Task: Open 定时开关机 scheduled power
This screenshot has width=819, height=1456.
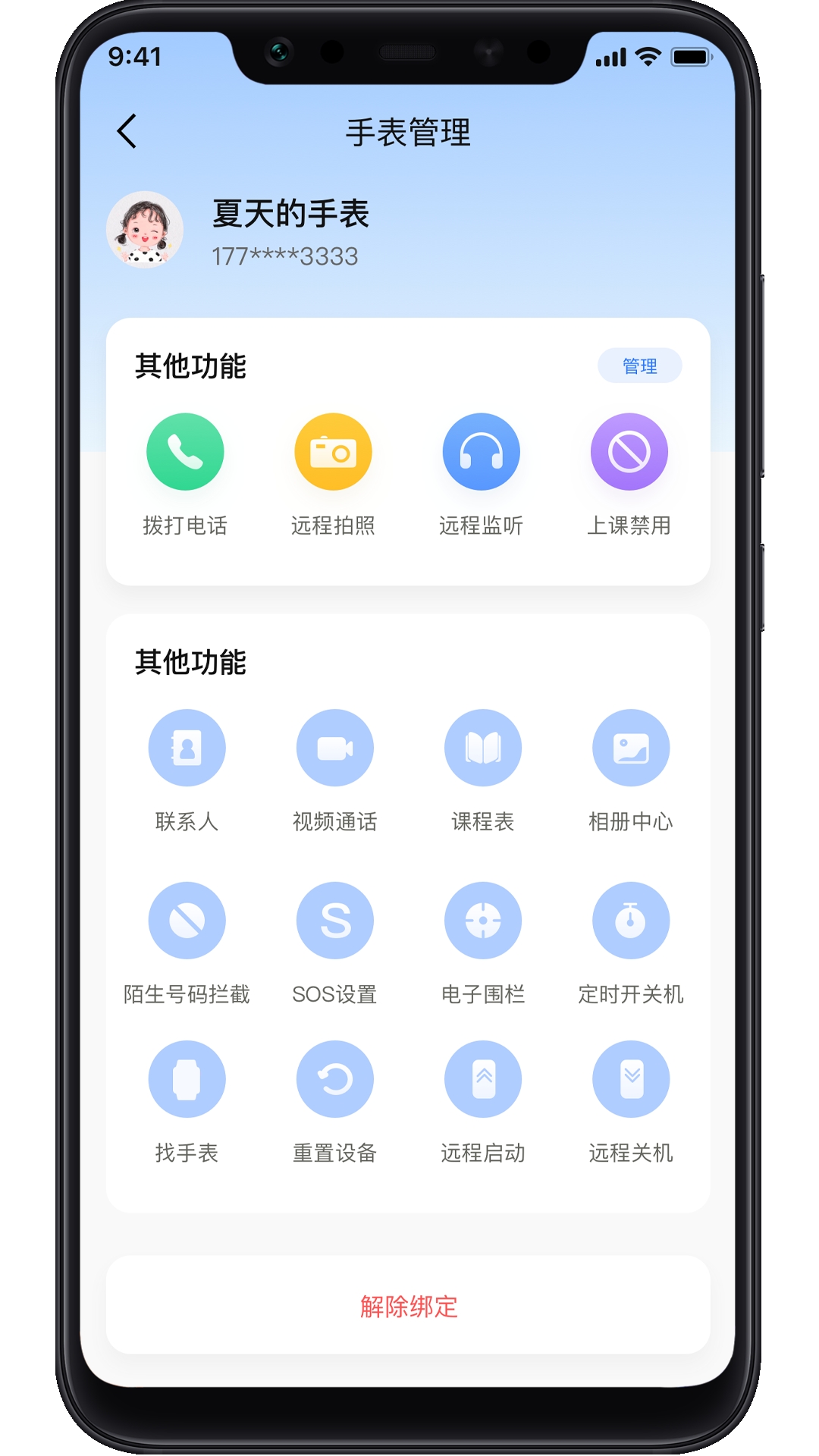Action: (x=630, y=921)
